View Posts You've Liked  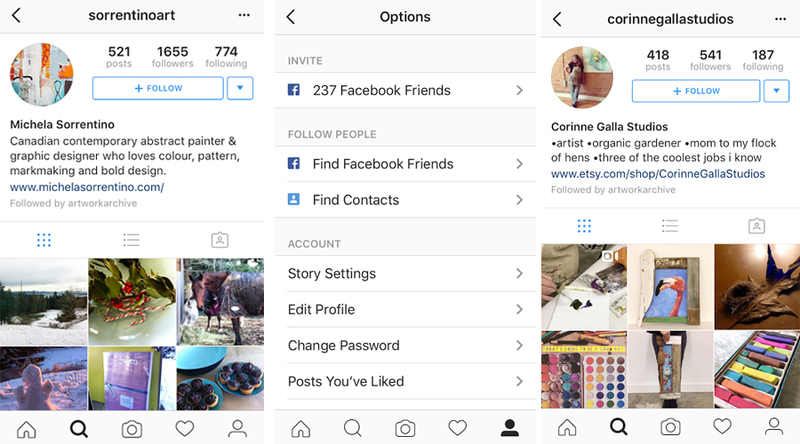405,382
